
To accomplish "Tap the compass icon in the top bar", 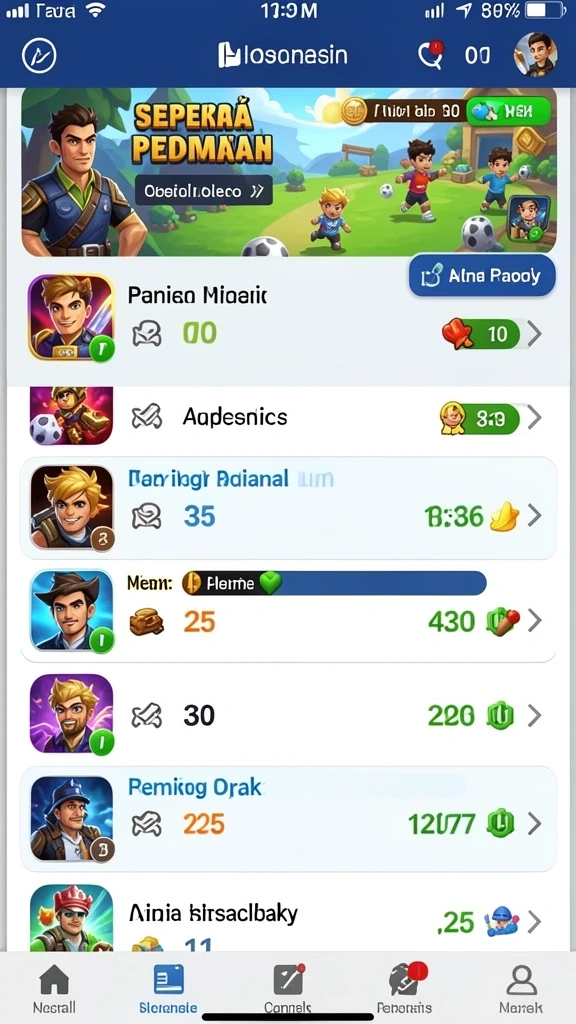I will [39, 56].
